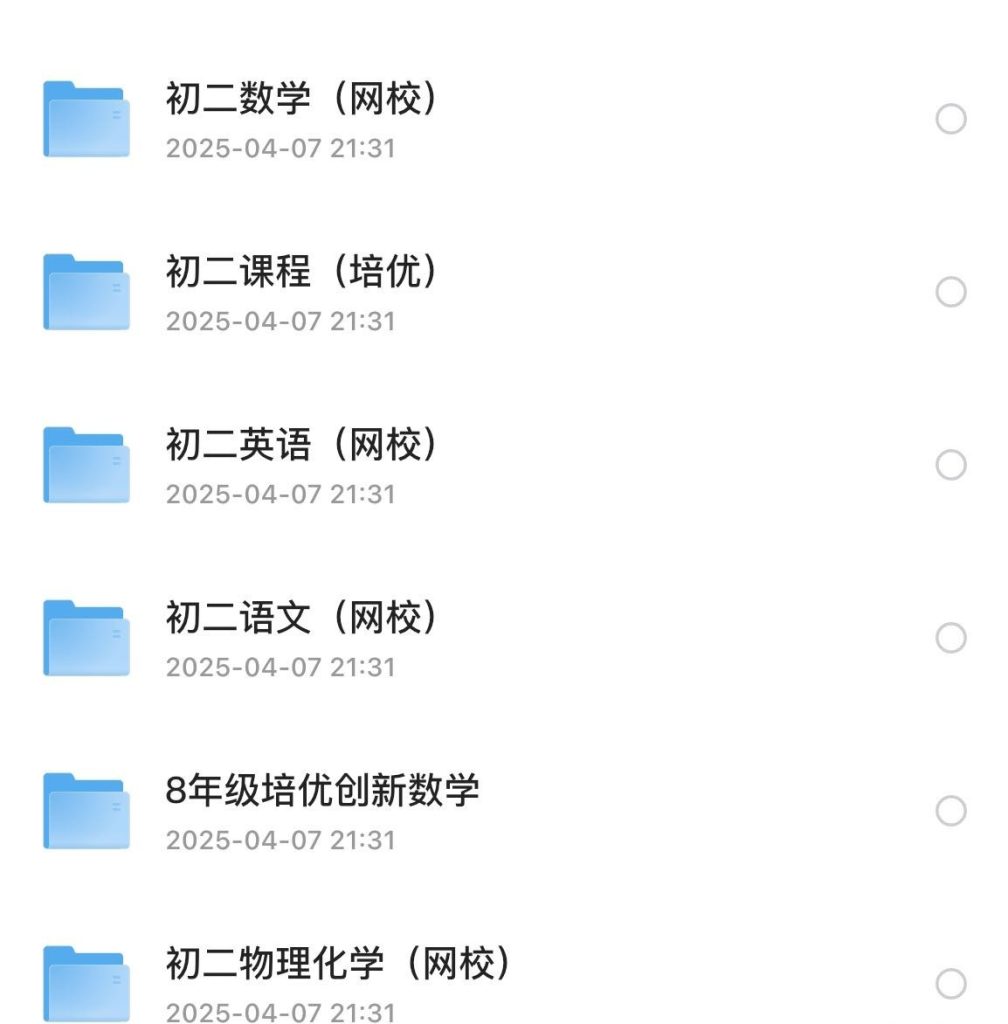Open the 初二物理化学（网校） folder
1008x1024 pixels.
coord(338,965)
